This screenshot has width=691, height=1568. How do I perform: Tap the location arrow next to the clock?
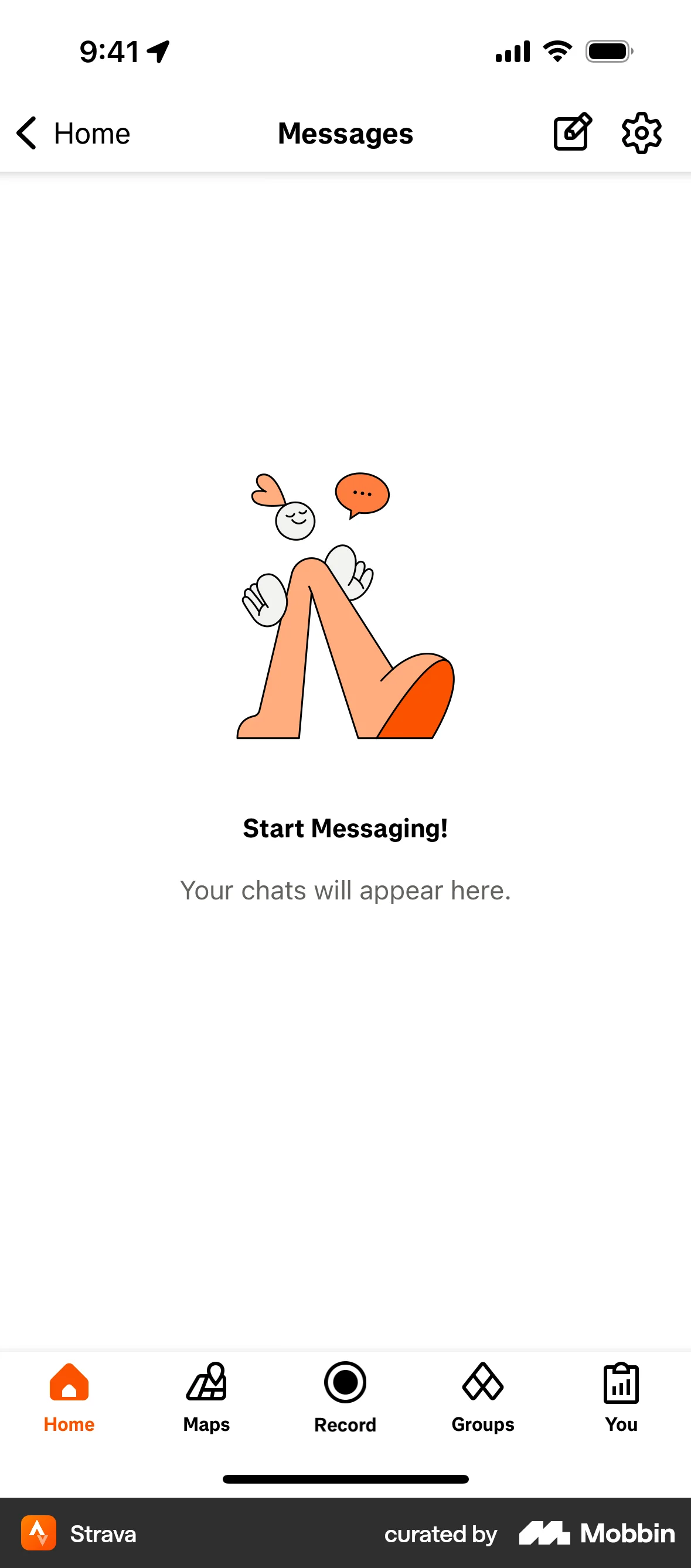(158, 52)
